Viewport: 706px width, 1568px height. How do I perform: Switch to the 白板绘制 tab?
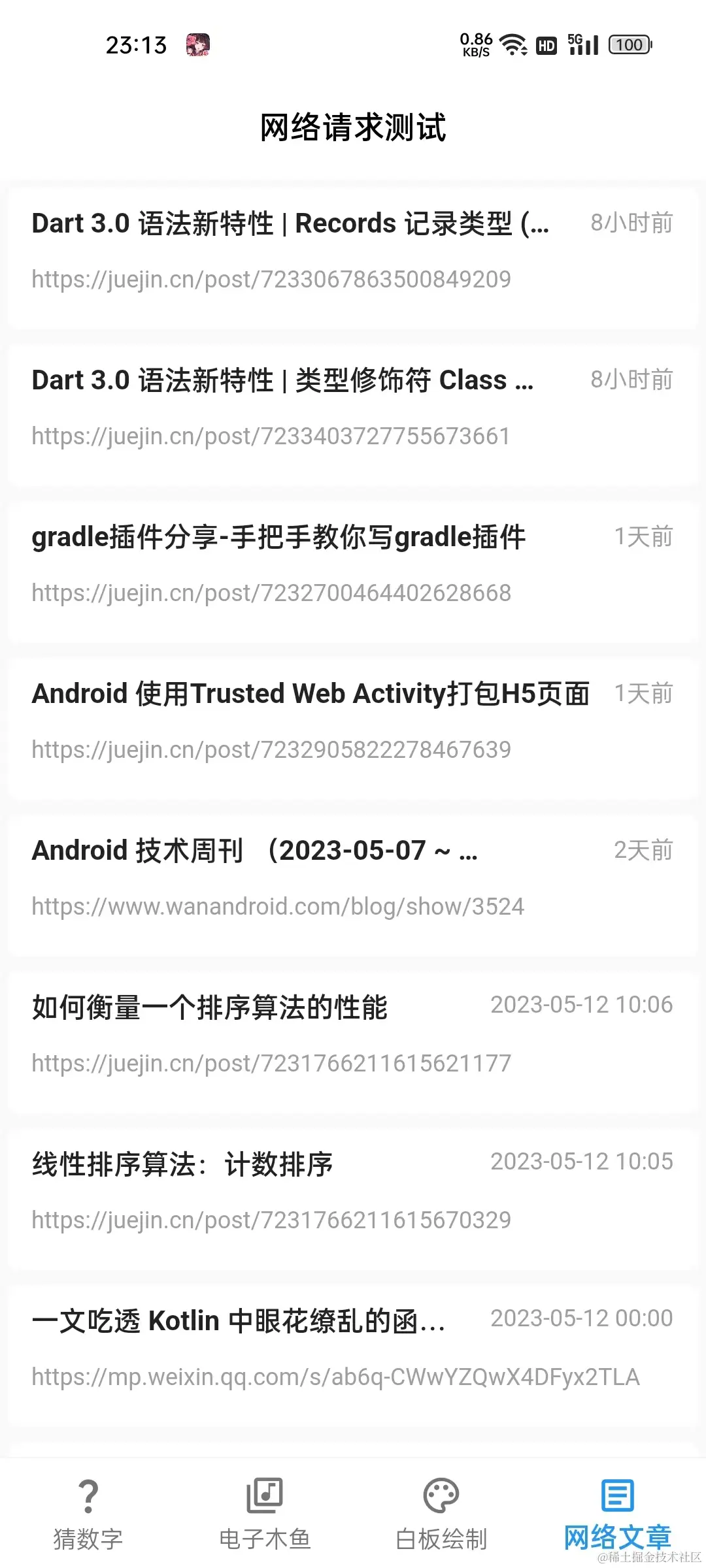pyautogui.click(x=441, y=1513)
